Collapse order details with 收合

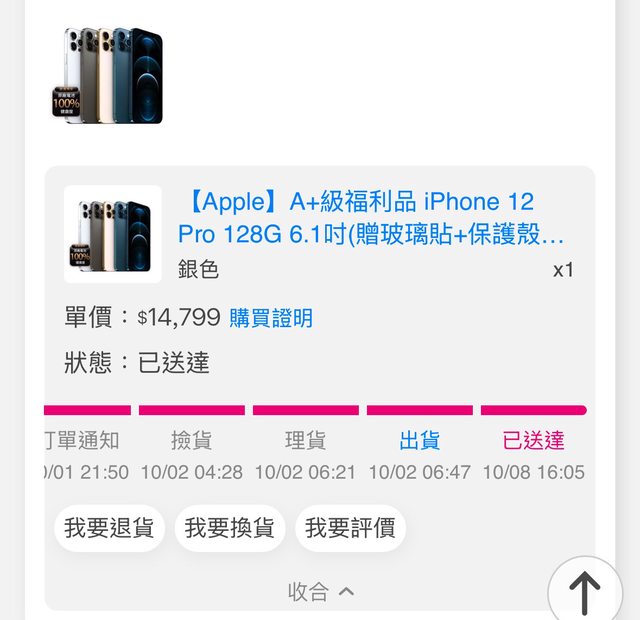pyautogui.click(x=320, y=591)
